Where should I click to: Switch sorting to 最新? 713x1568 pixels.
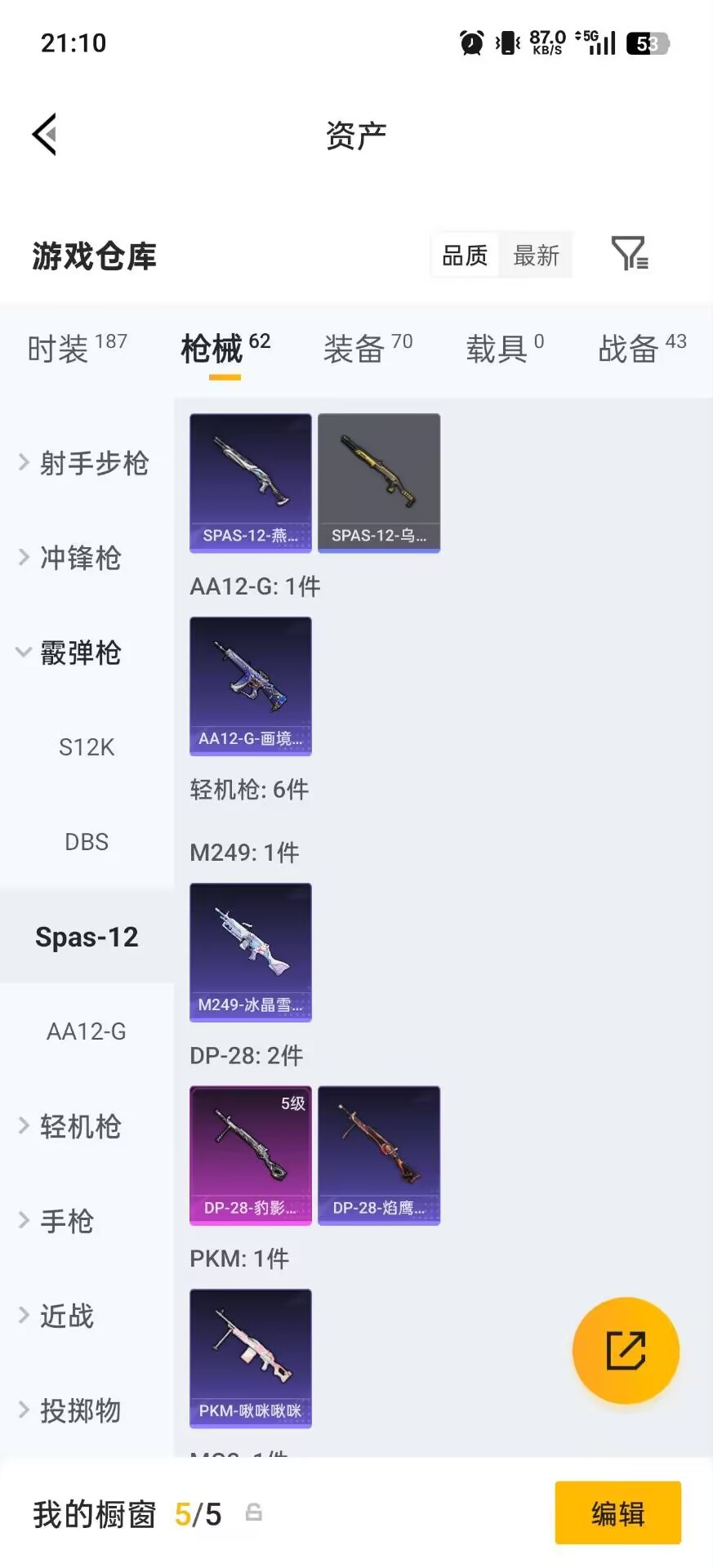[x=536, y=255]
